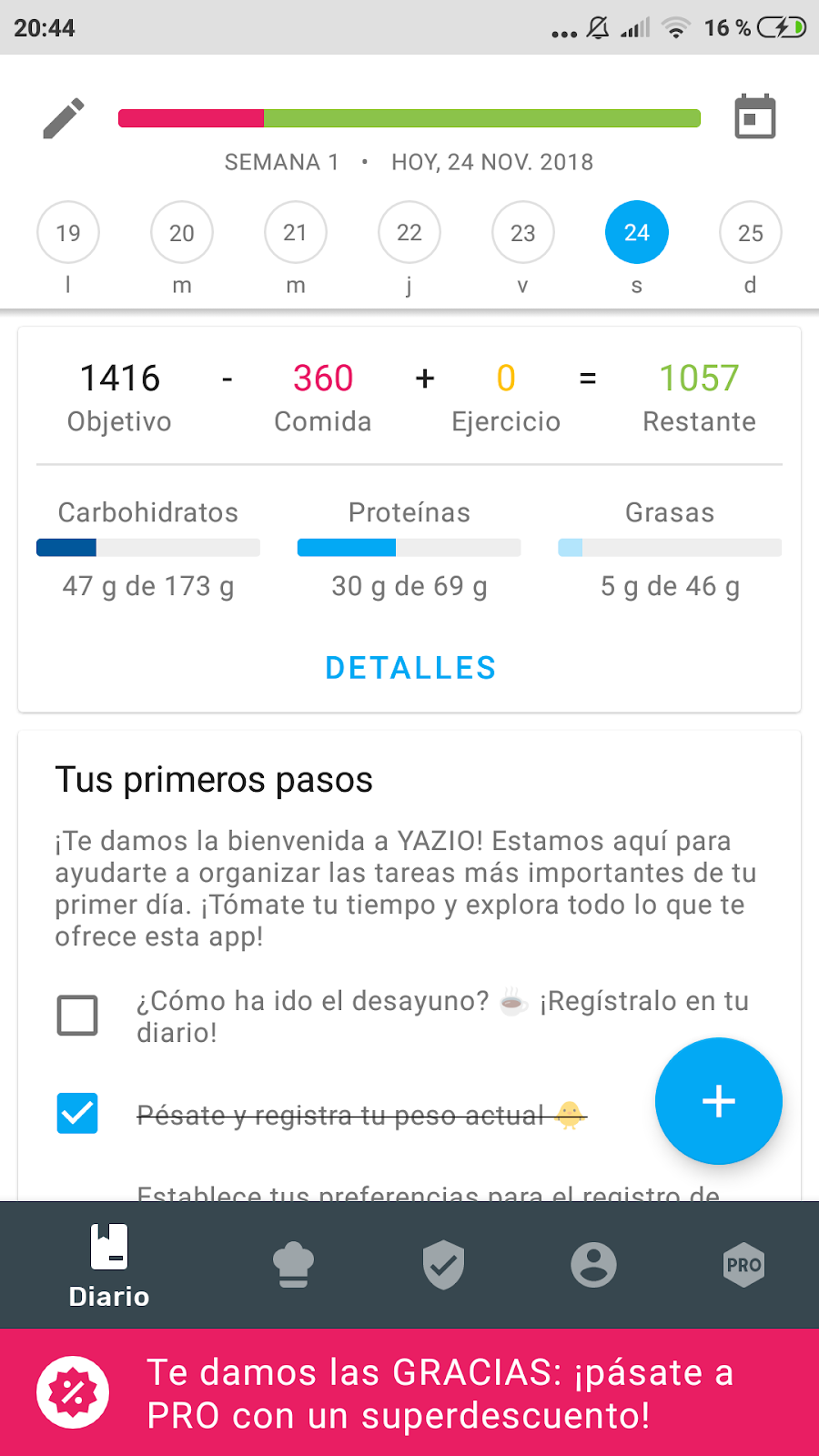Open the recipes chef hat tab
Viewport: 819px width, 1456px height.
tap(293, 1265)
